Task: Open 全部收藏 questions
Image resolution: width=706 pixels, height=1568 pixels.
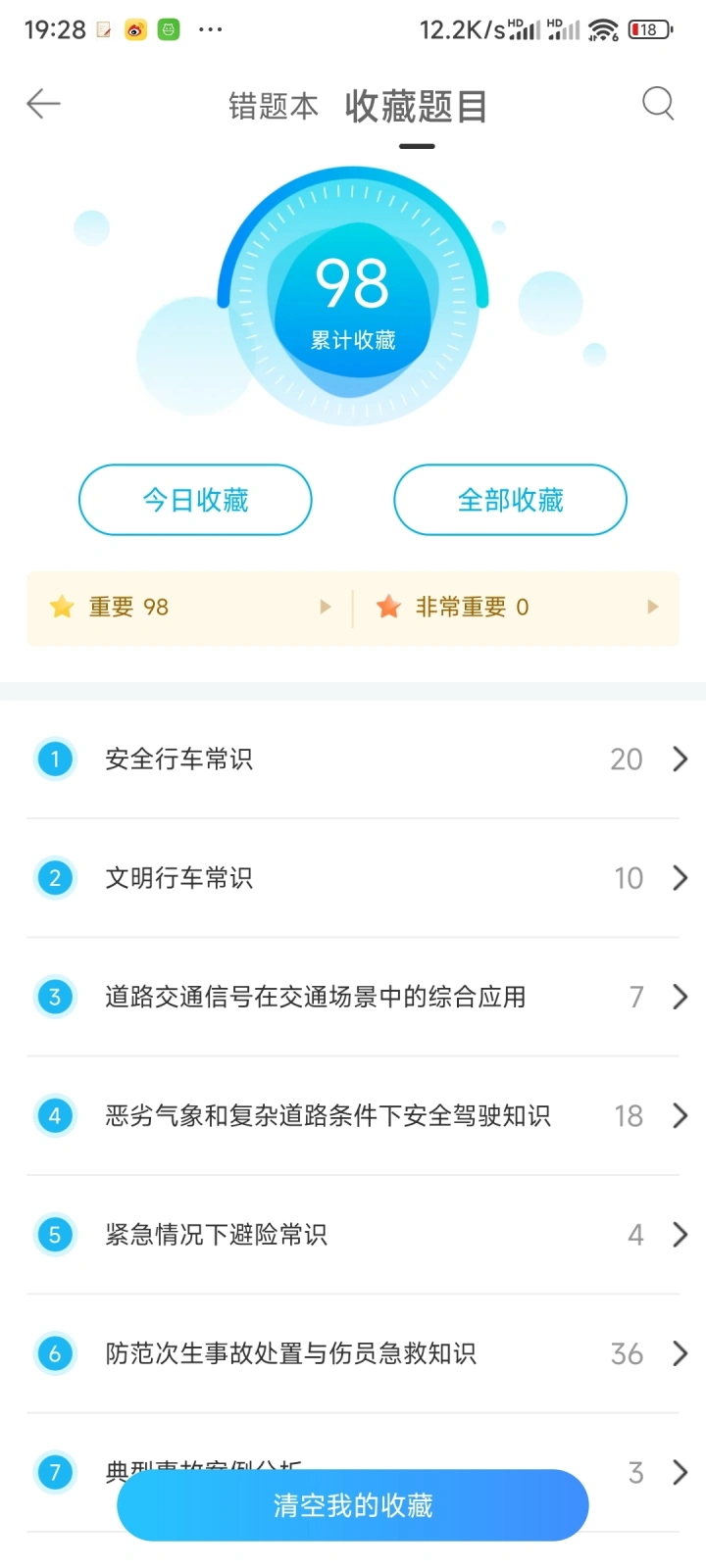Action: point(510,500)
